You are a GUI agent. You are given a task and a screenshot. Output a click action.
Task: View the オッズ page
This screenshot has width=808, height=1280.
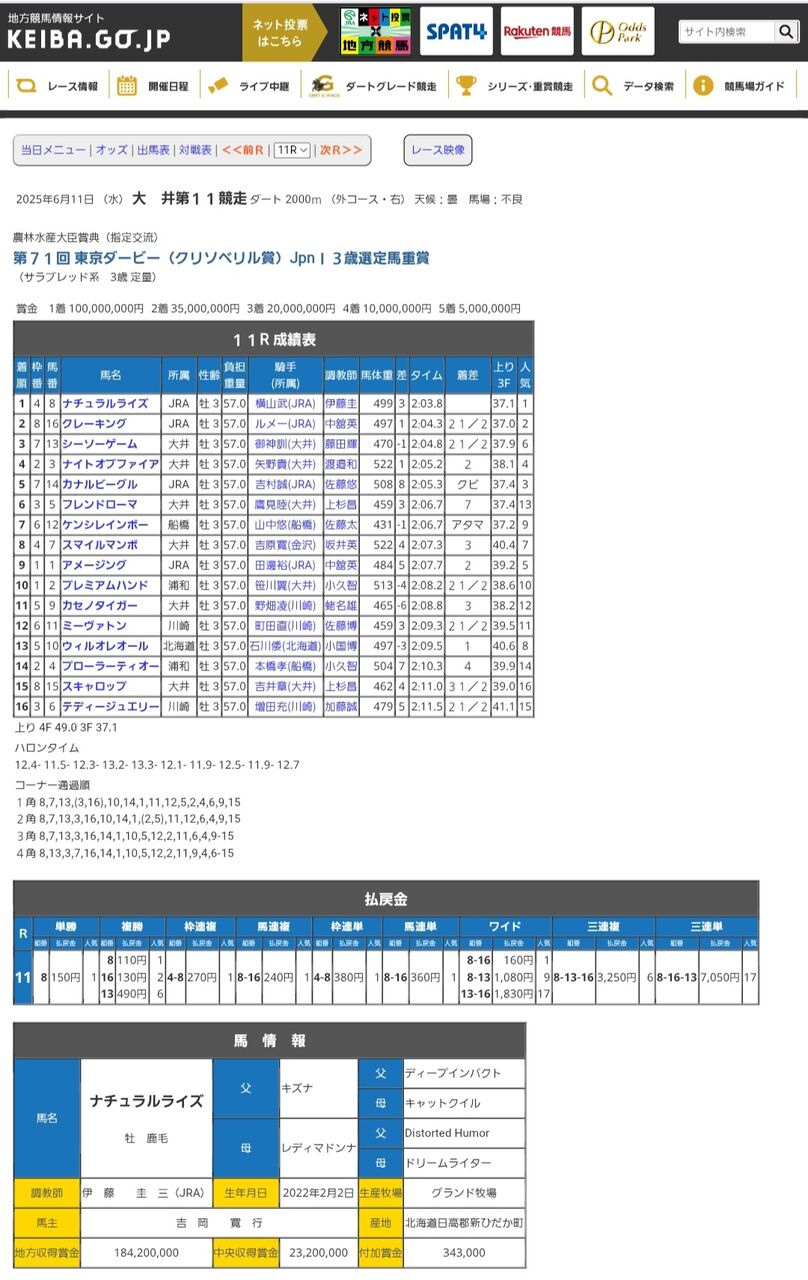pos(111,150)
